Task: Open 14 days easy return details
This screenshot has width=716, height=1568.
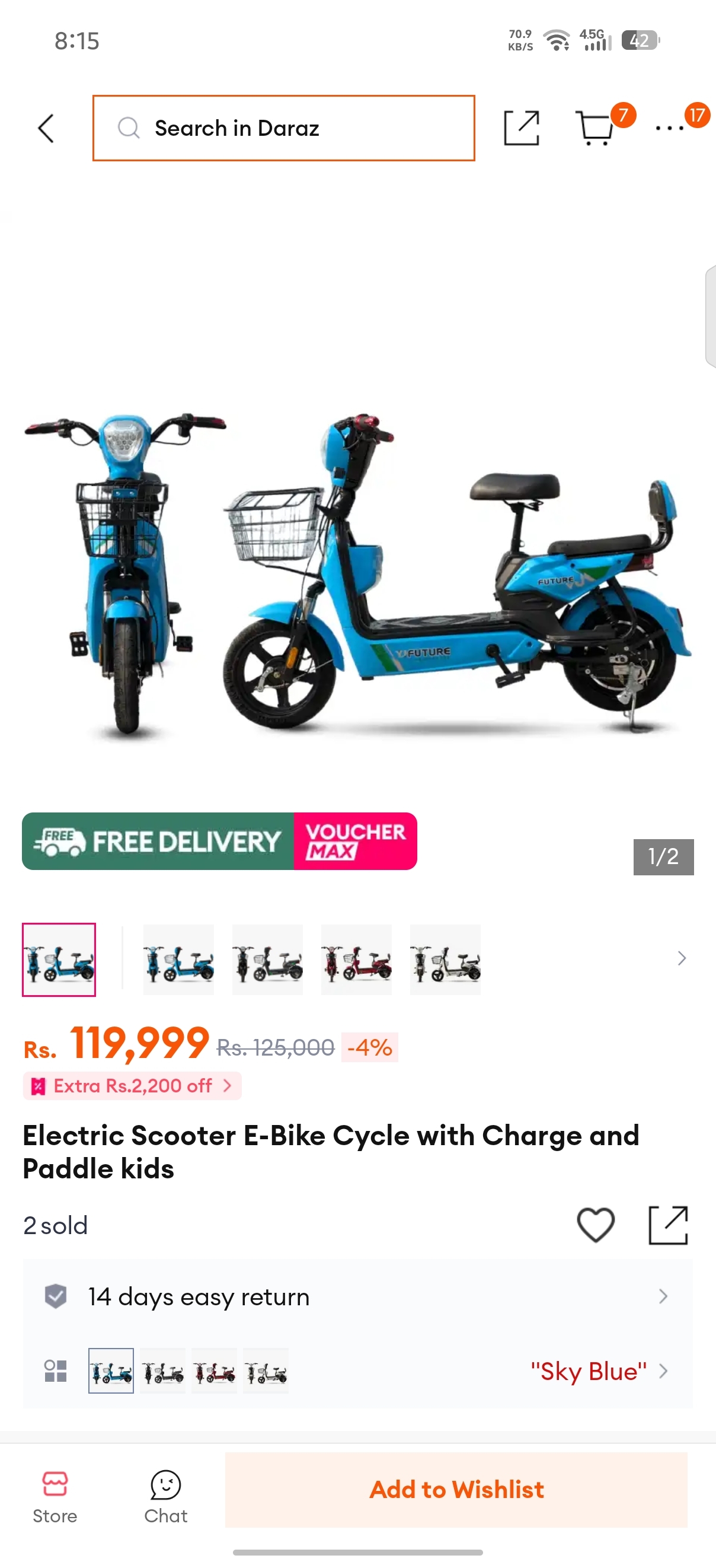Action: 357,1296
